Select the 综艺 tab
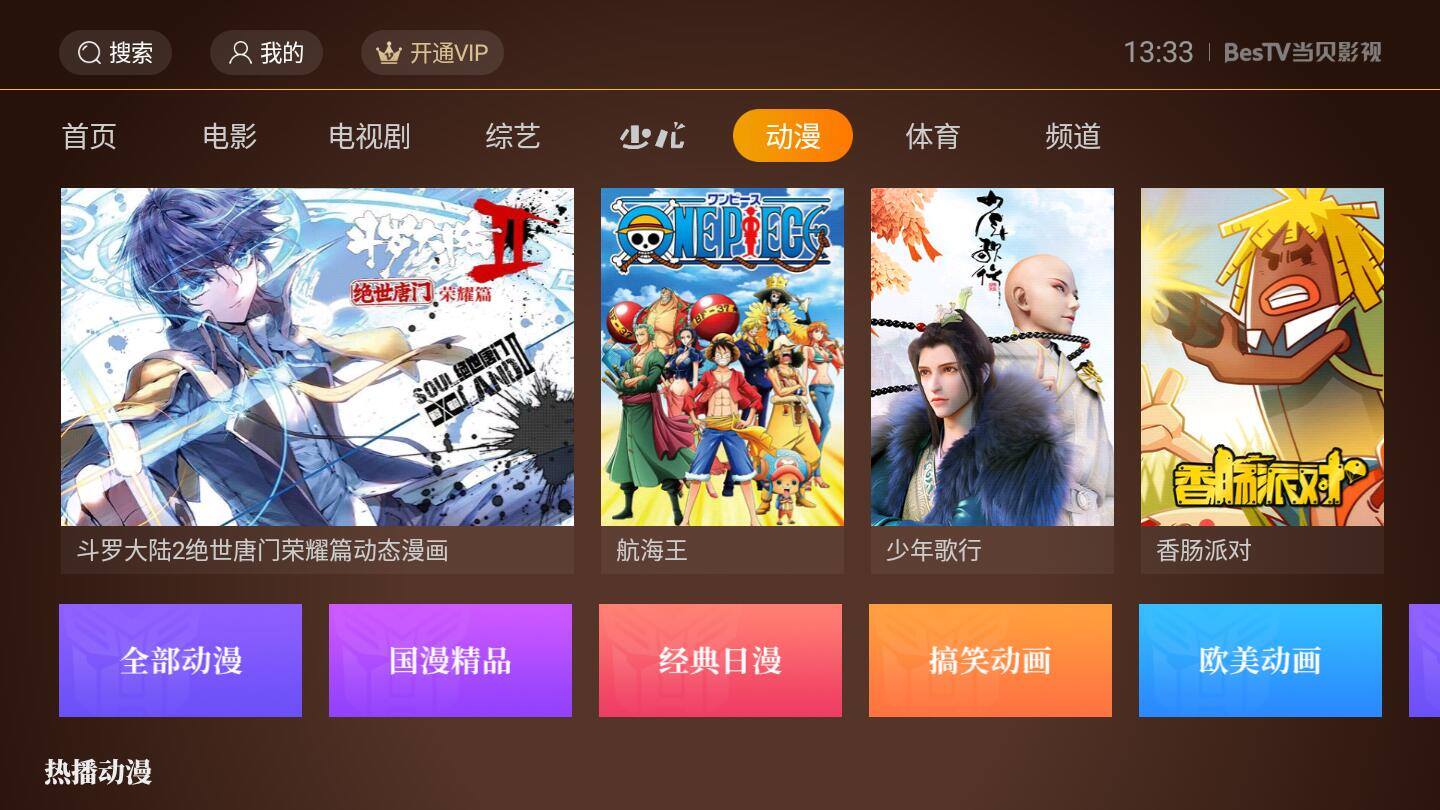The image size is (1440, 810). pyautogui.click(x=512, y=136)
